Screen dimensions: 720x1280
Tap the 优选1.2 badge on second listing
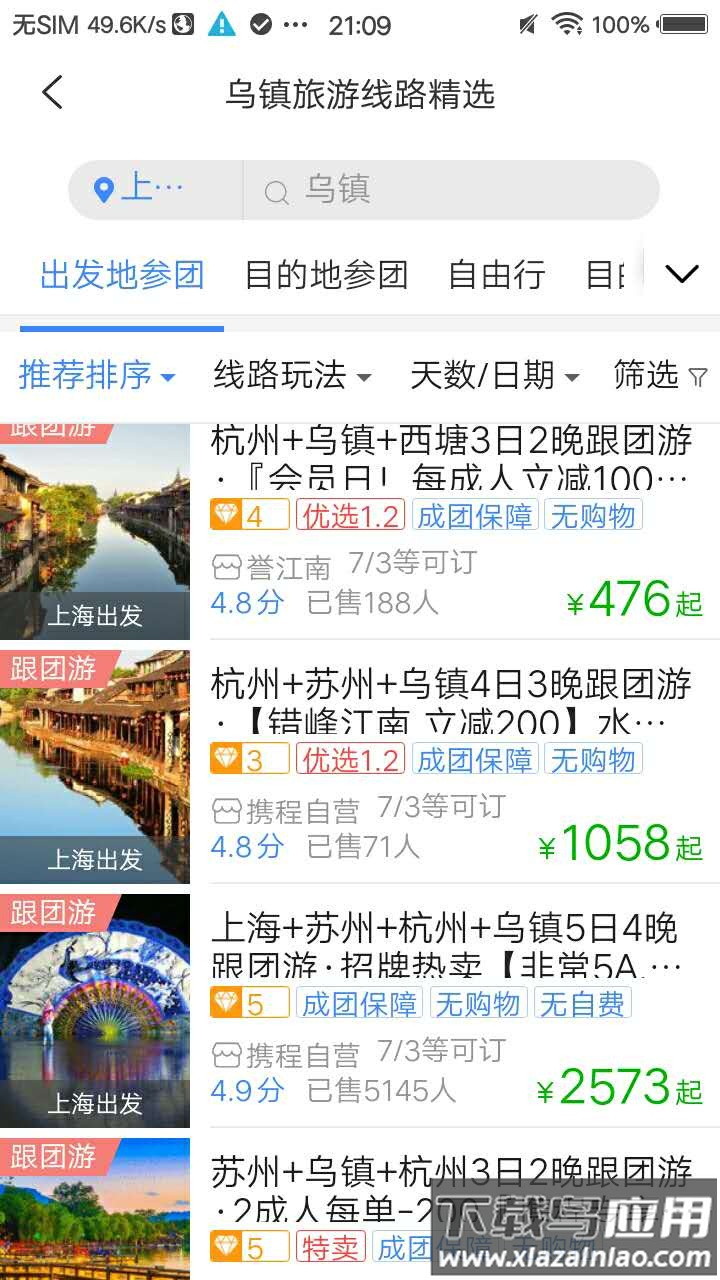coord(350,760)
